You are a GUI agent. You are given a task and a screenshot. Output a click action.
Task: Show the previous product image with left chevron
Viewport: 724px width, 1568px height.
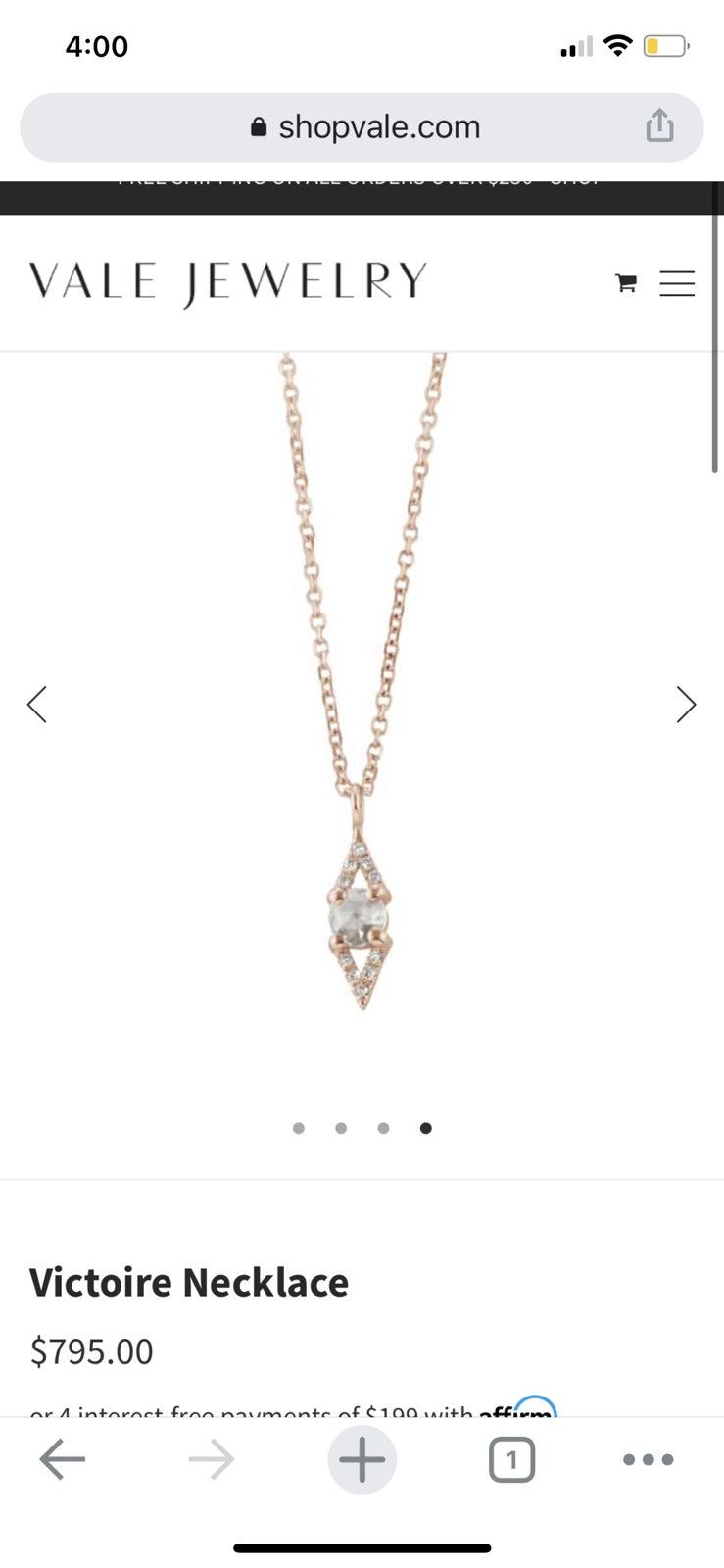pos(37,704)
